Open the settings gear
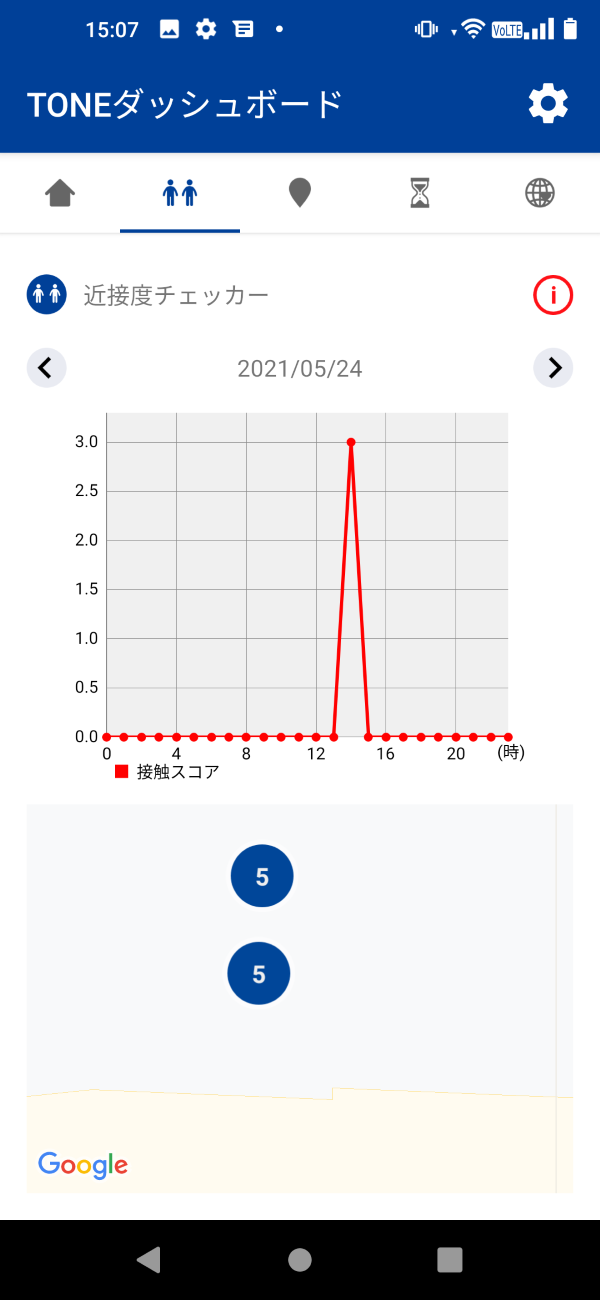The image size is (600, 1300). pyautogui.click(x=548, y=104)
